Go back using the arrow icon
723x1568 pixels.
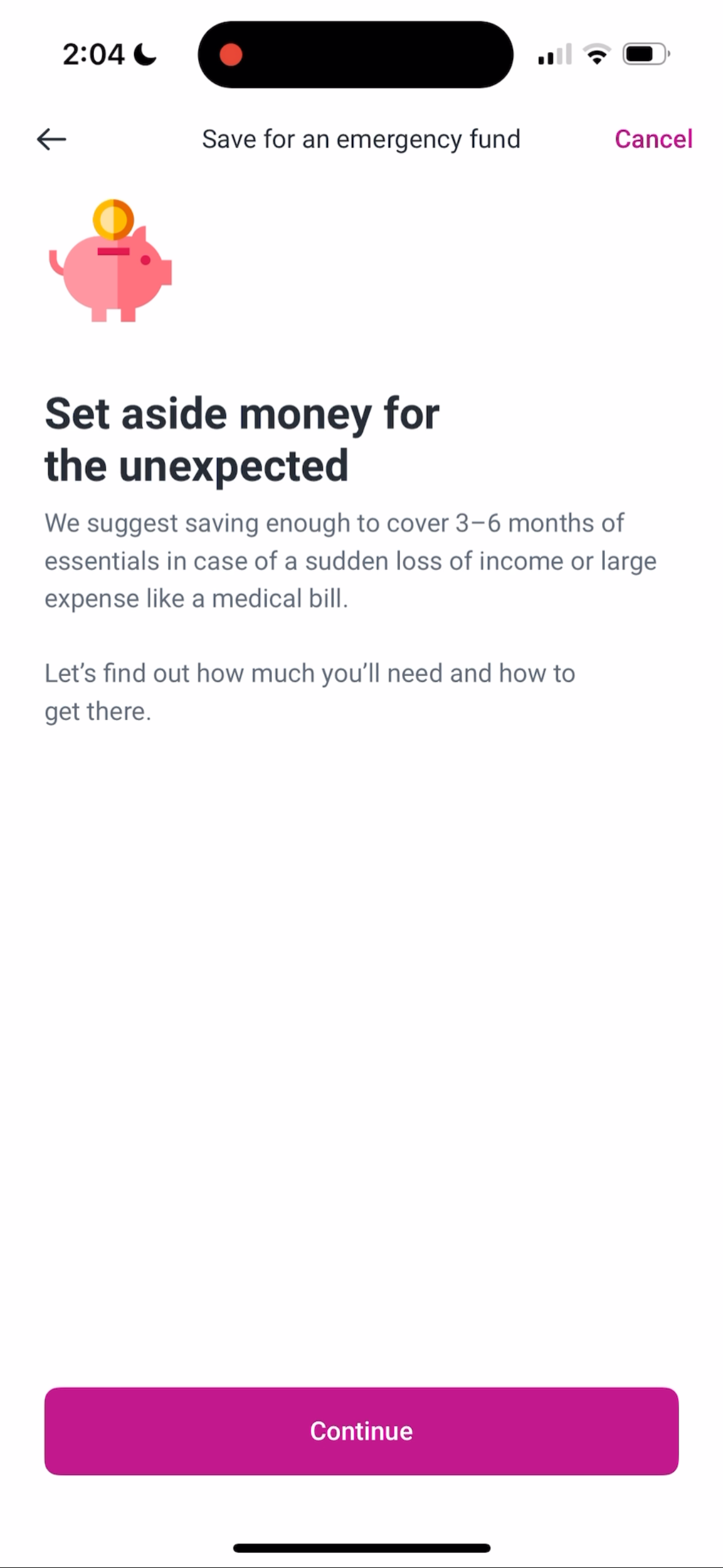click(x=52, y=139)
